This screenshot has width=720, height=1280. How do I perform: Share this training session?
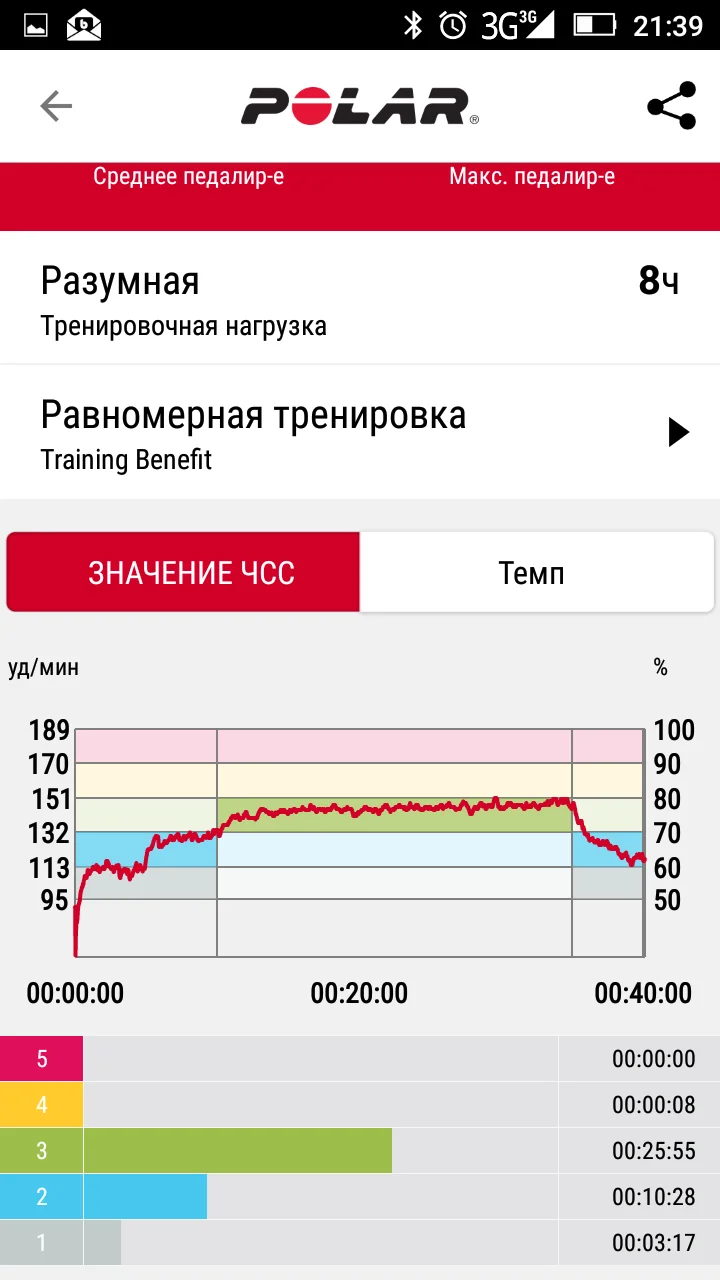click(671, 106)
